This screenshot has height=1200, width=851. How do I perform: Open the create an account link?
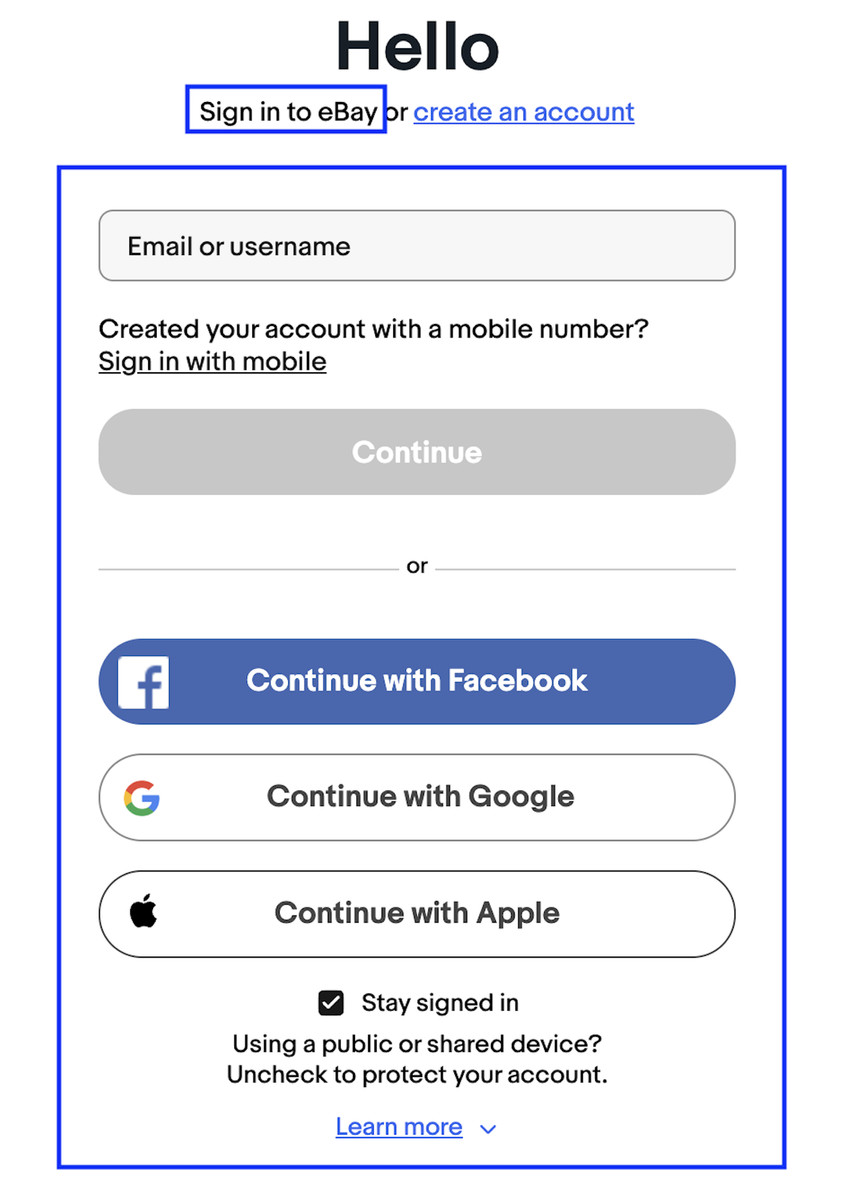[523, 112]
